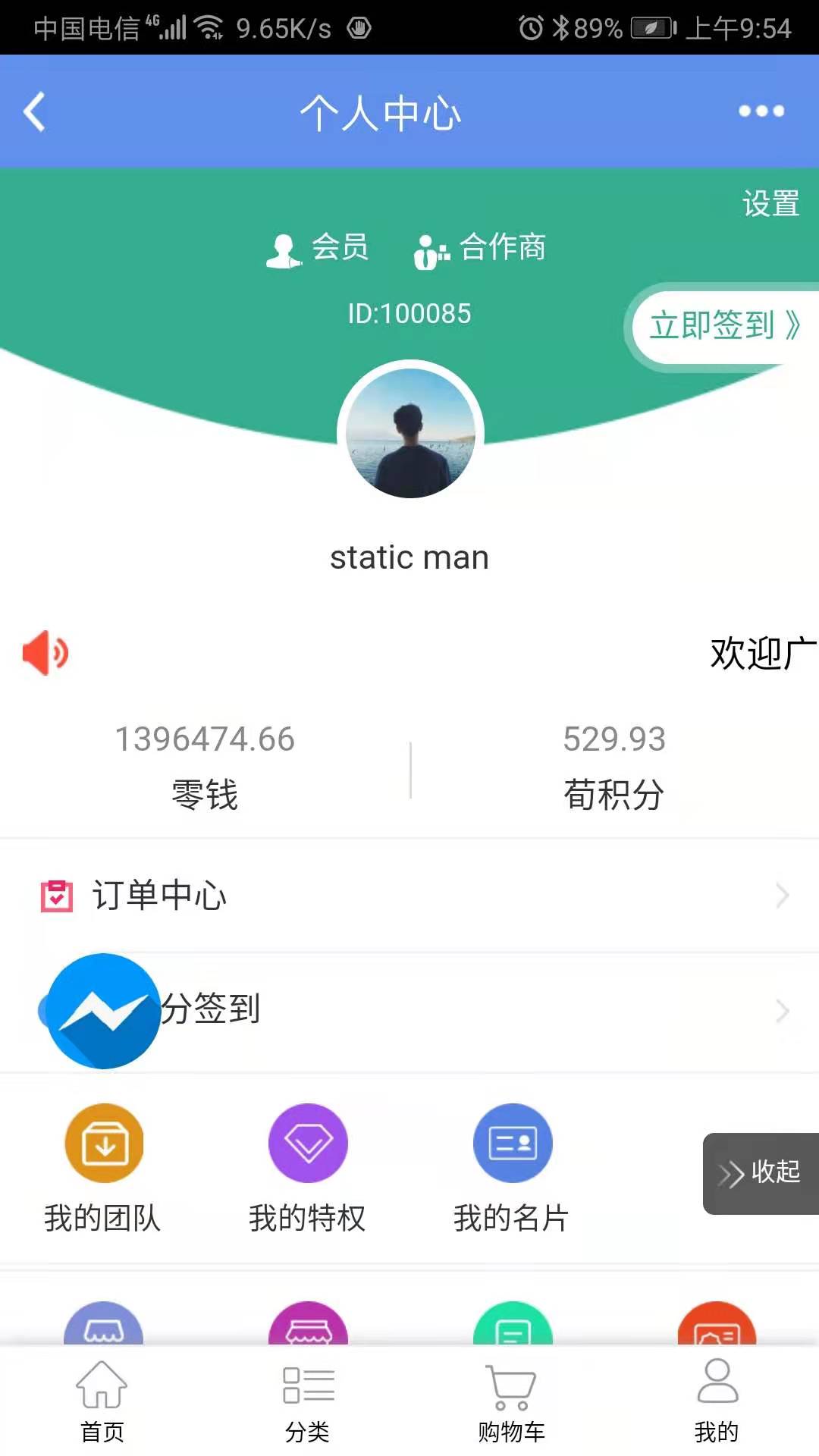Viewport: 819px width, 1456px height.
Task: View the 零钱 balance
Action: [x=205, y=766]
